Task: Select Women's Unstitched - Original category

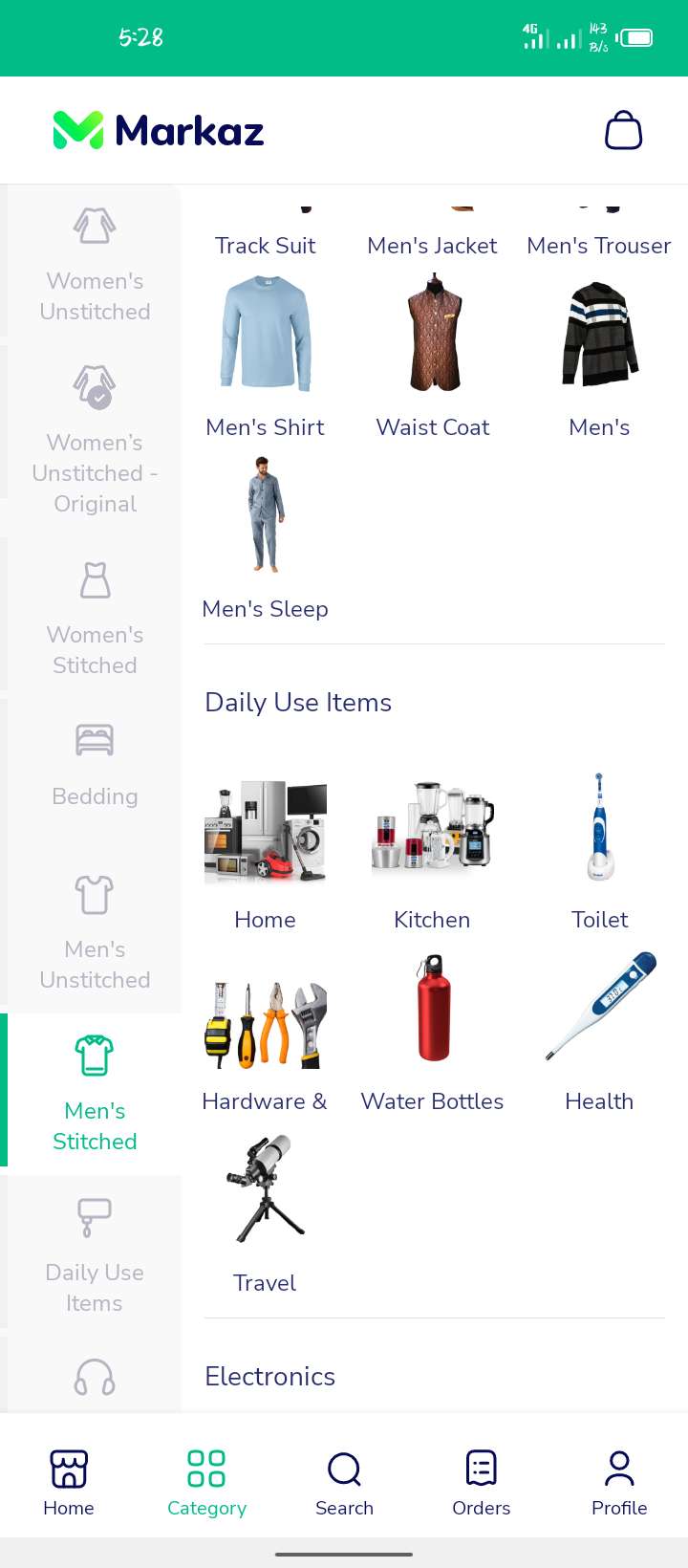Action: pyautogui.click(x=95, y=440)
